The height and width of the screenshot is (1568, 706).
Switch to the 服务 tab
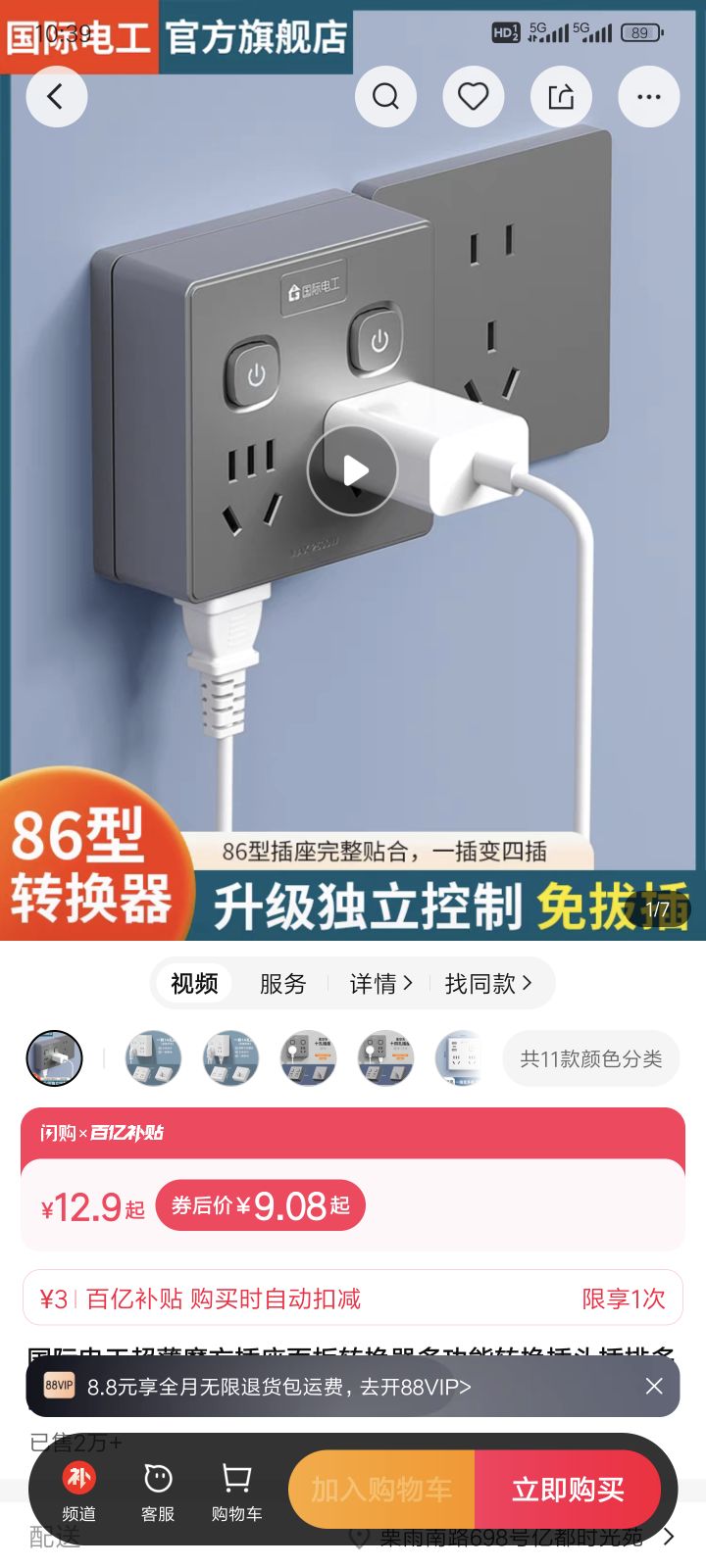click(x=282, y=983)
